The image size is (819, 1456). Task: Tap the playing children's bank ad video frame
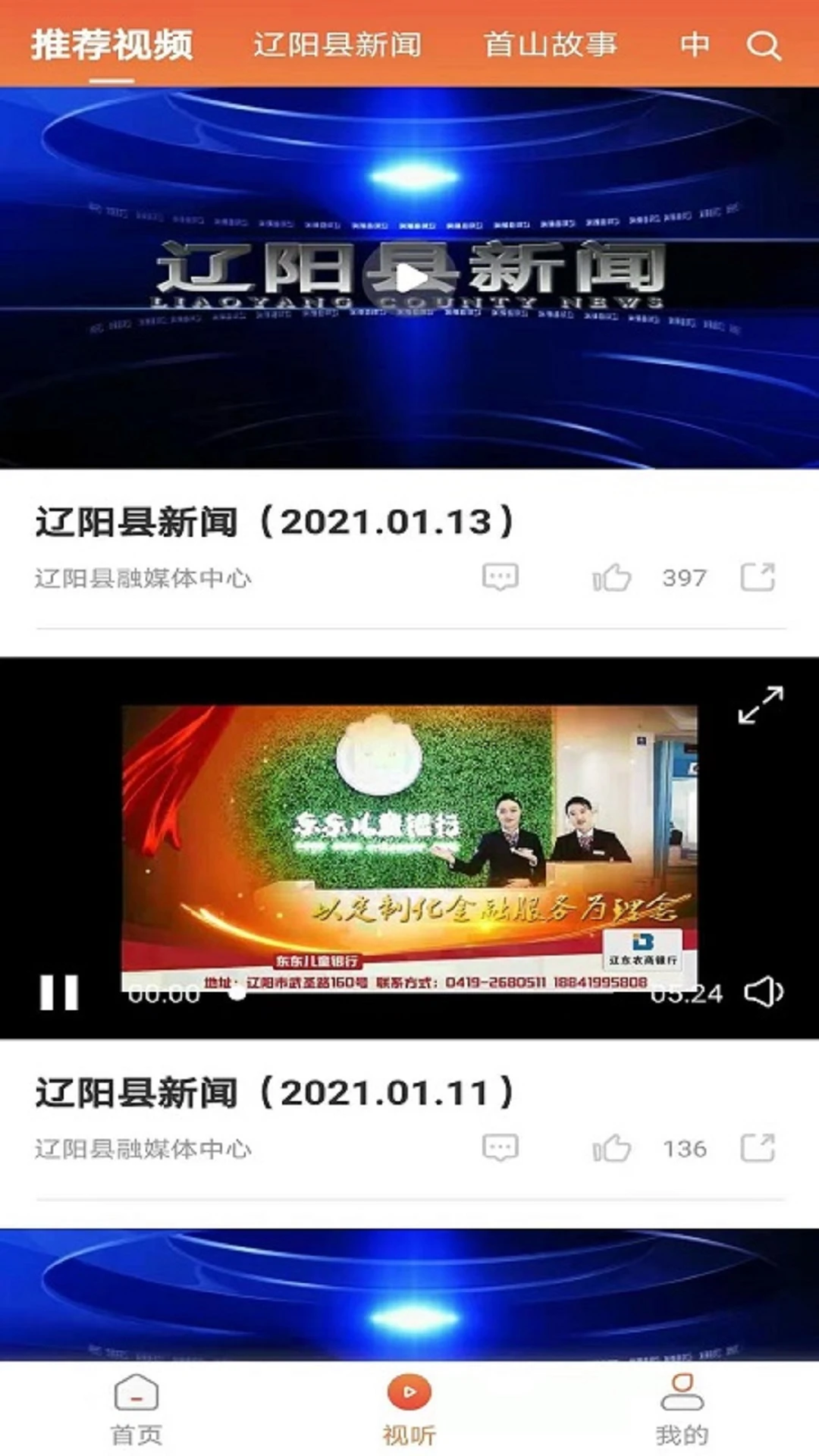coord(409,834)
